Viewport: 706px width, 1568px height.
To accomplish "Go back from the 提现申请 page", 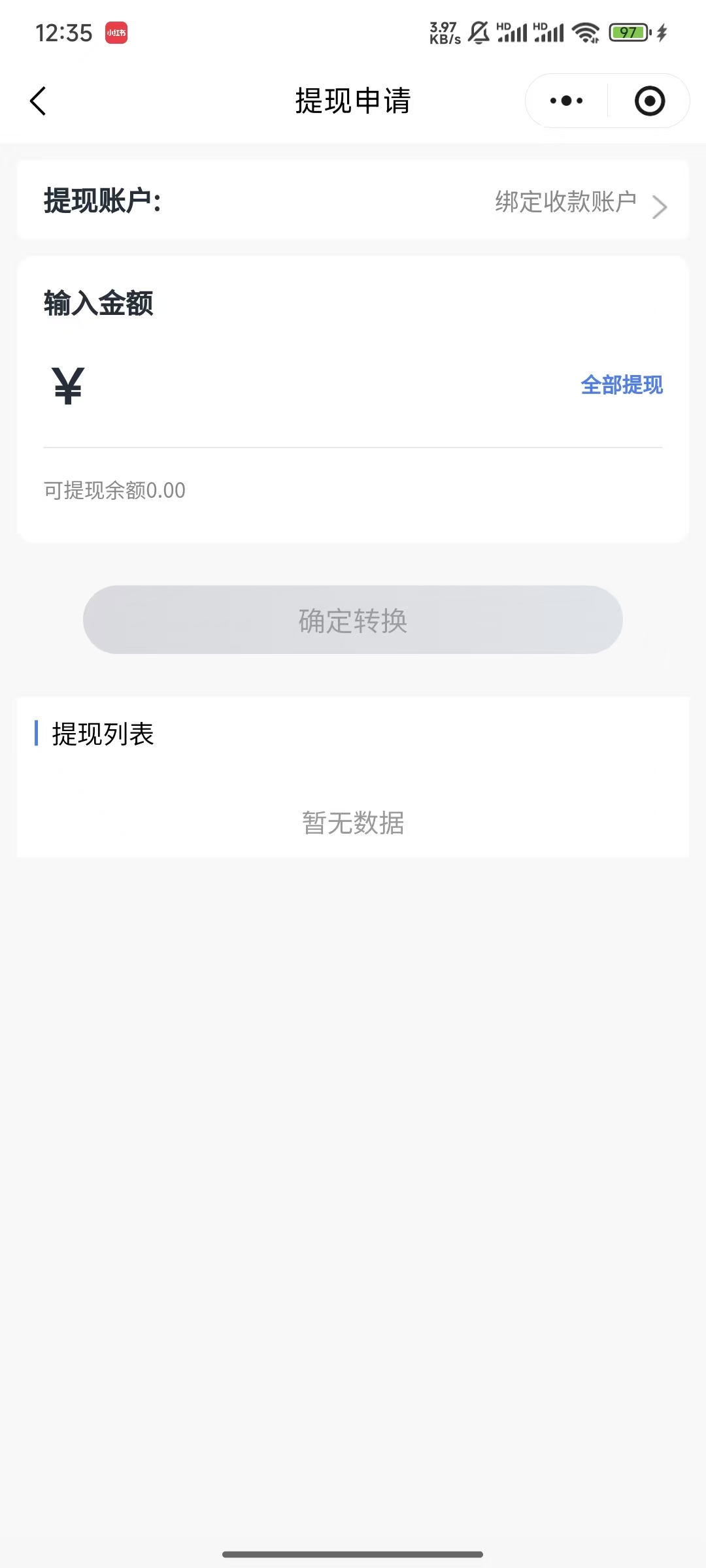I will 39,101.
